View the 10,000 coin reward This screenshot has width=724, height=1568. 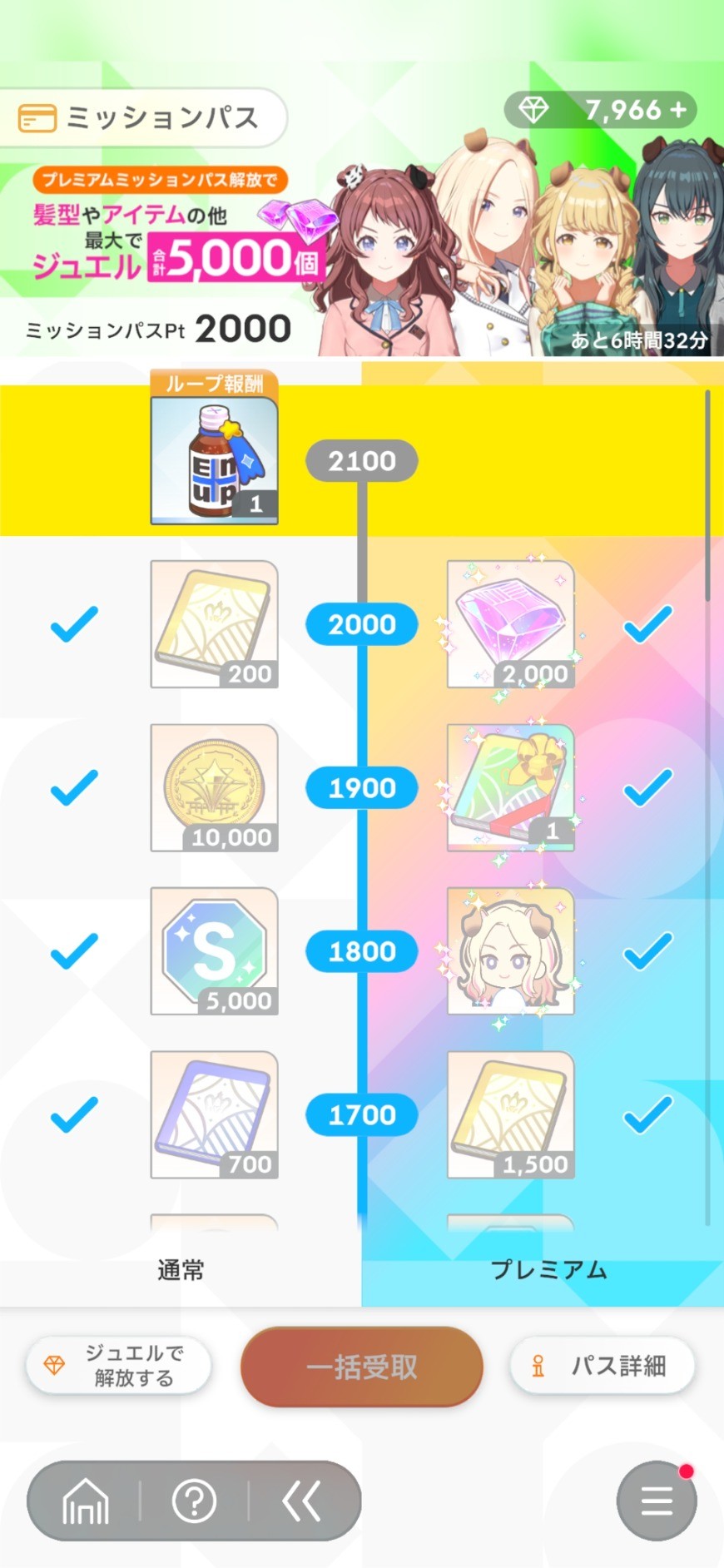214,787
